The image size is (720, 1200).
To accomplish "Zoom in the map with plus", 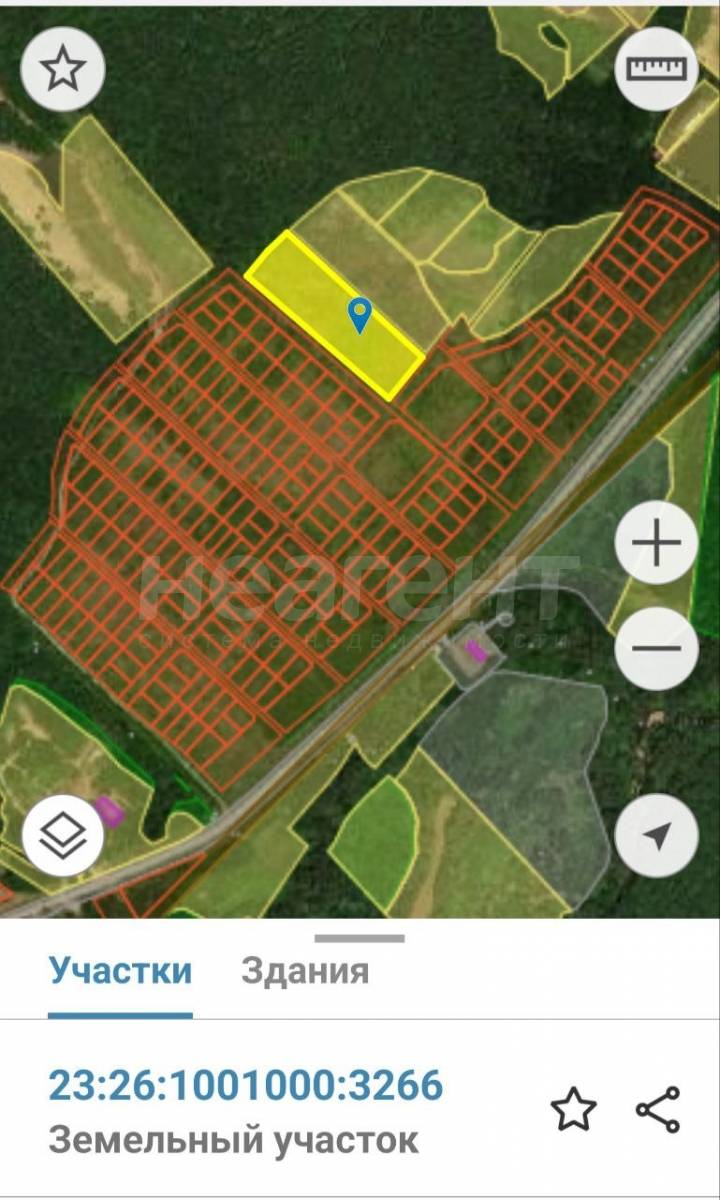I will point(657,545).
